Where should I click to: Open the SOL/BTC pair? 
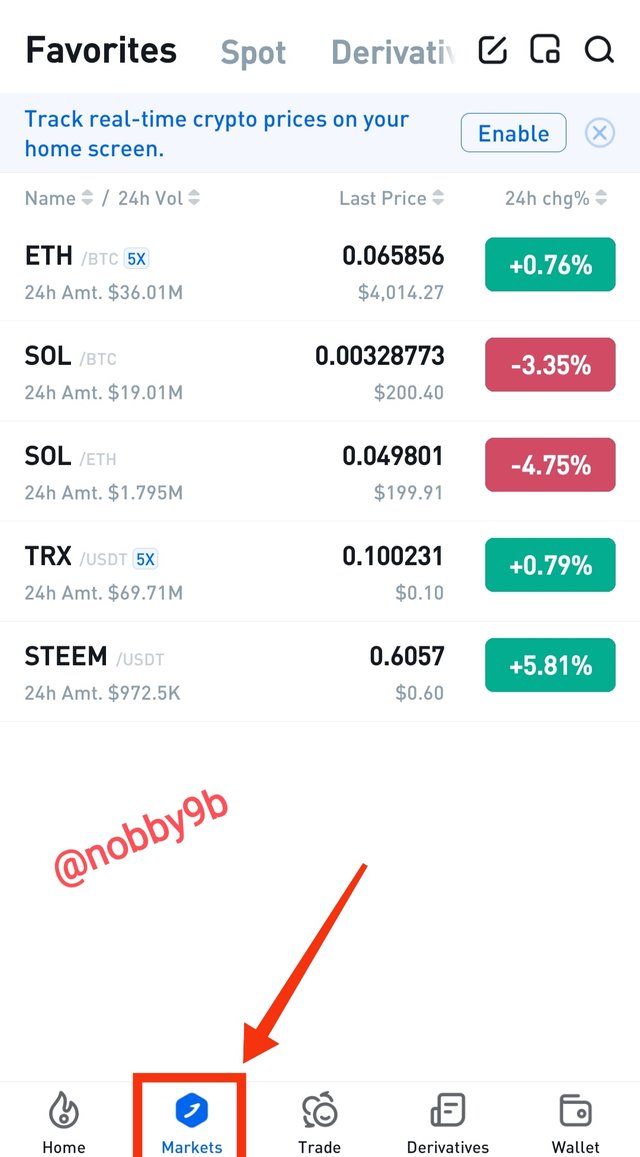click(x=320, y=371)
